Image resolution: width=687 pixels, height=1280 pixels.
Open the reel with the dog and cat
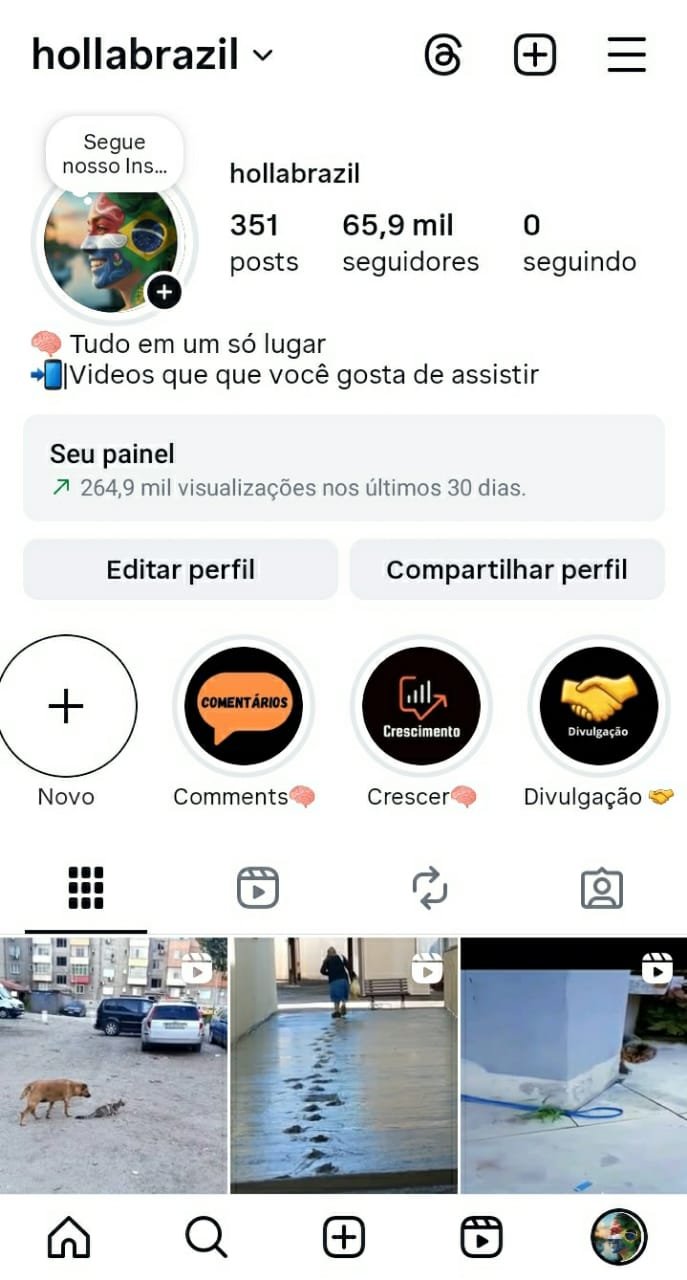[113, 1064]
